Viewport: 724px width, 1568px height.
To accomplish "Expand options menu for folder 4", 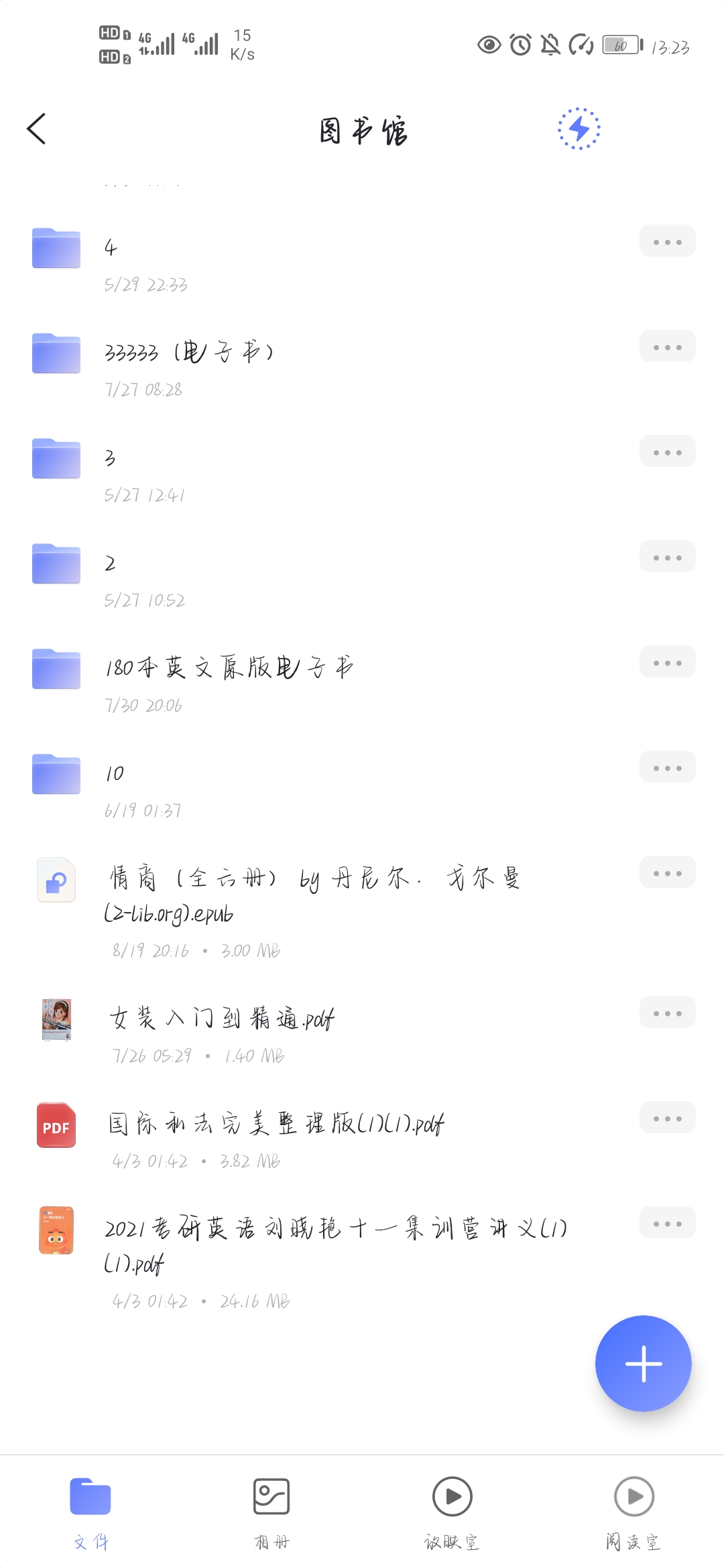I will tap(666, 241).
